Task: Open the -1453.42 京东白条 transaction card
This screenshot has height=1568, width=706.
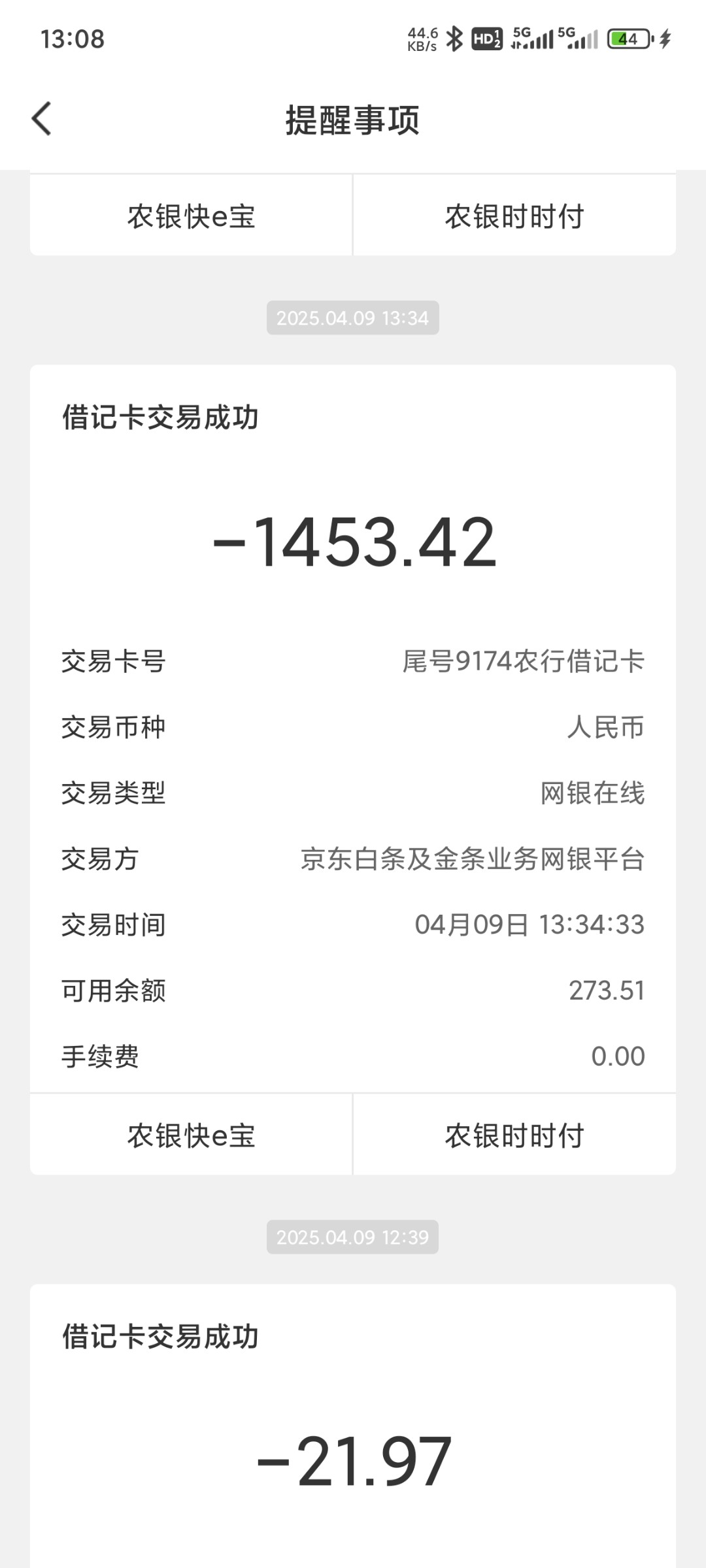Action: coord(353,728)
